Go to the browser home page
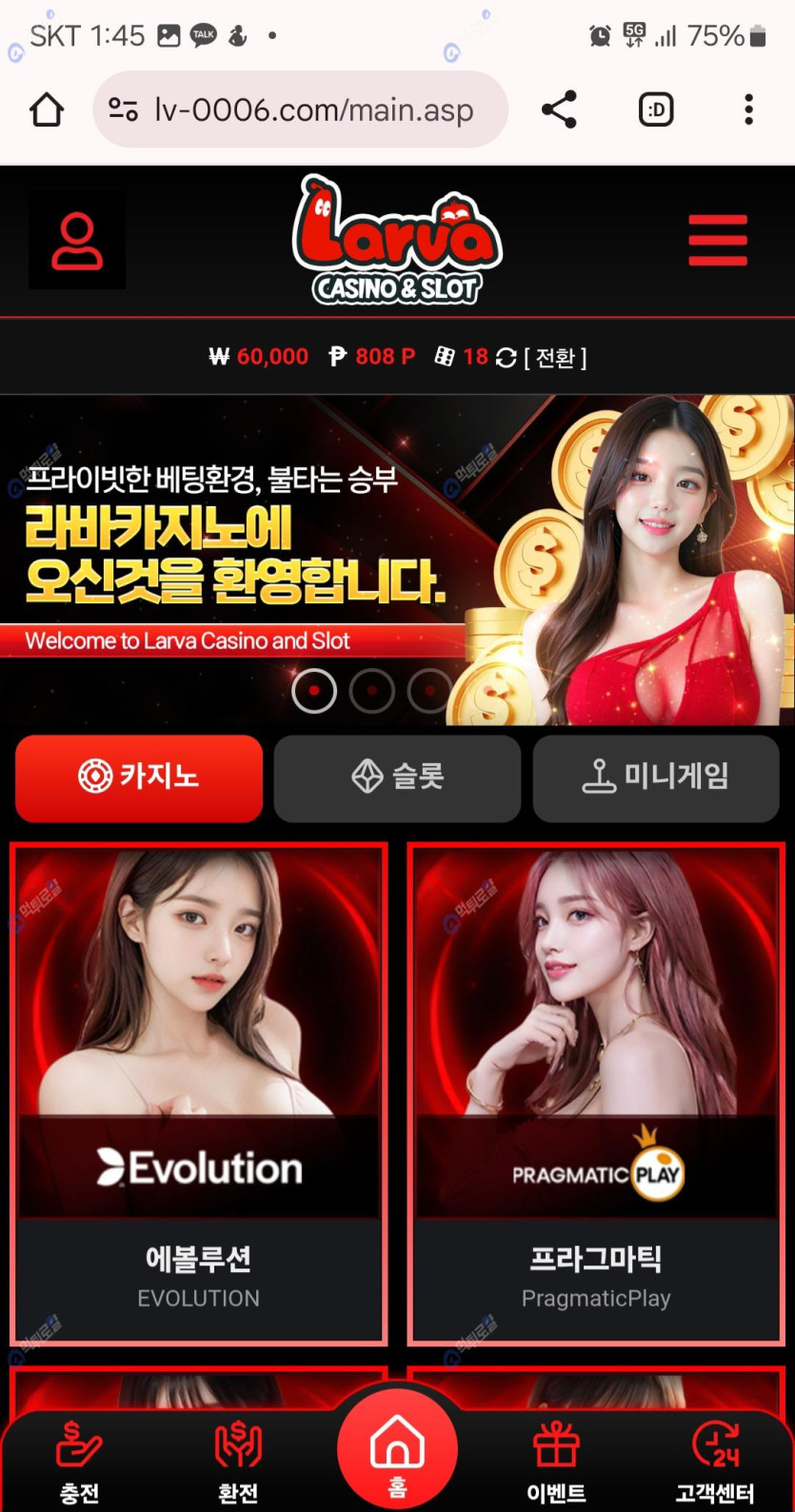795x1512 pixels. coord(47,110)
